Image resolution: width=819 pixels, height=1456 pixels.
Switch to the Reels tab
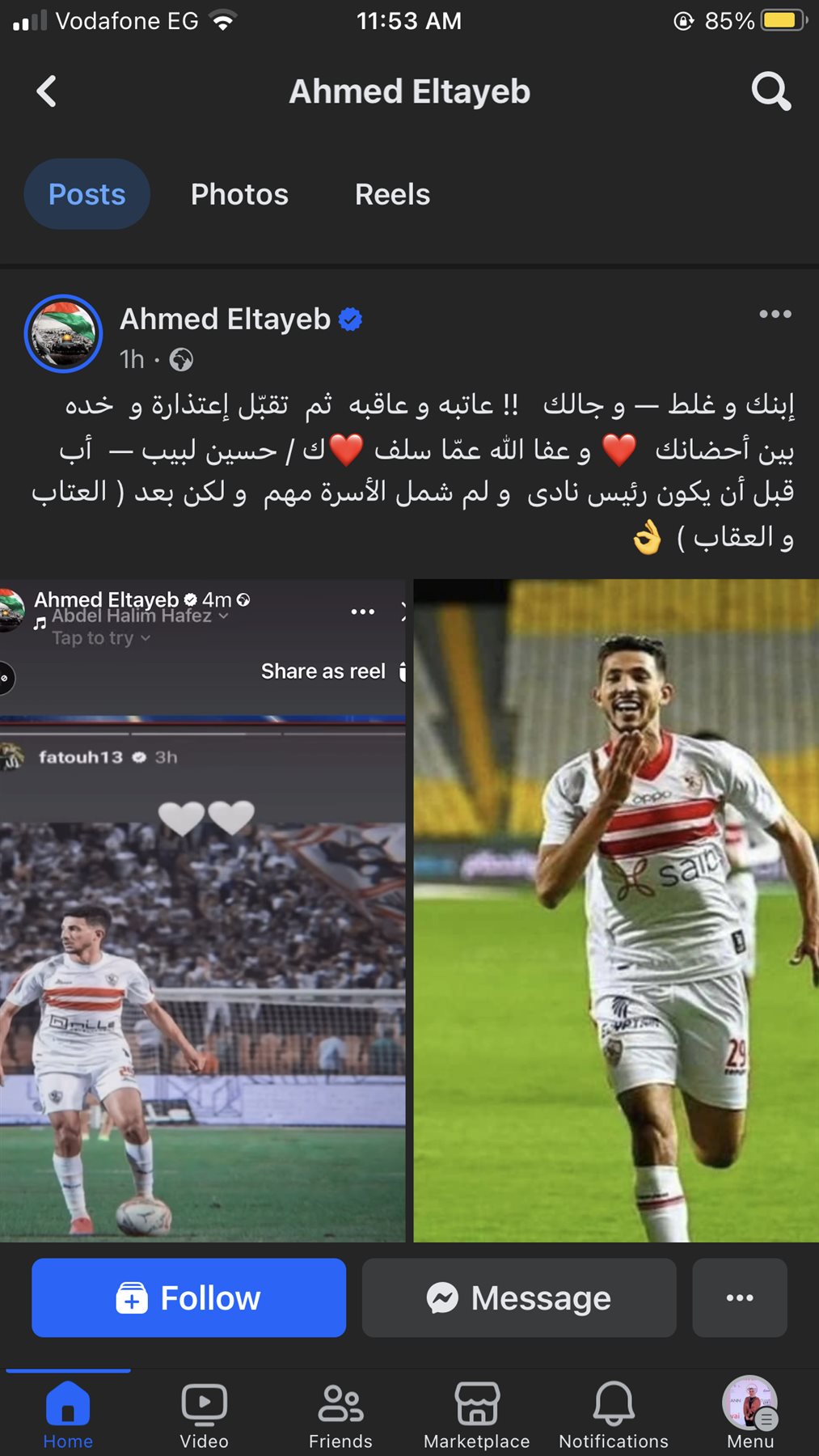pyautogui.click(x=392, y=194)
